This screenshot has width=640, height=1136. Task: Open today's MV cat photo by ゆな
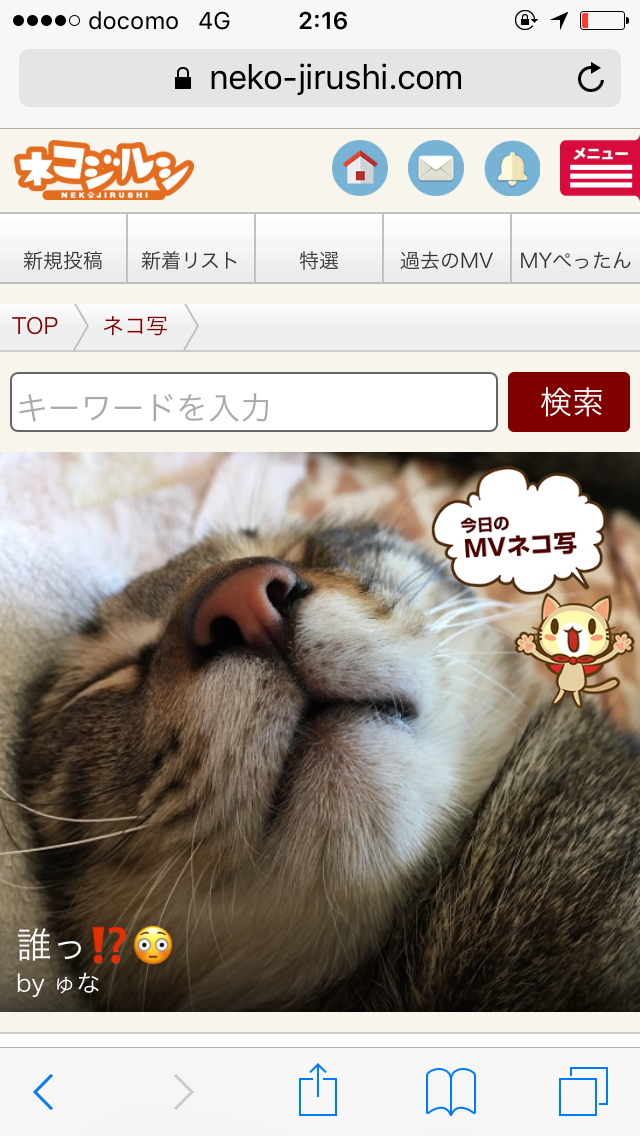click(320, 730)
